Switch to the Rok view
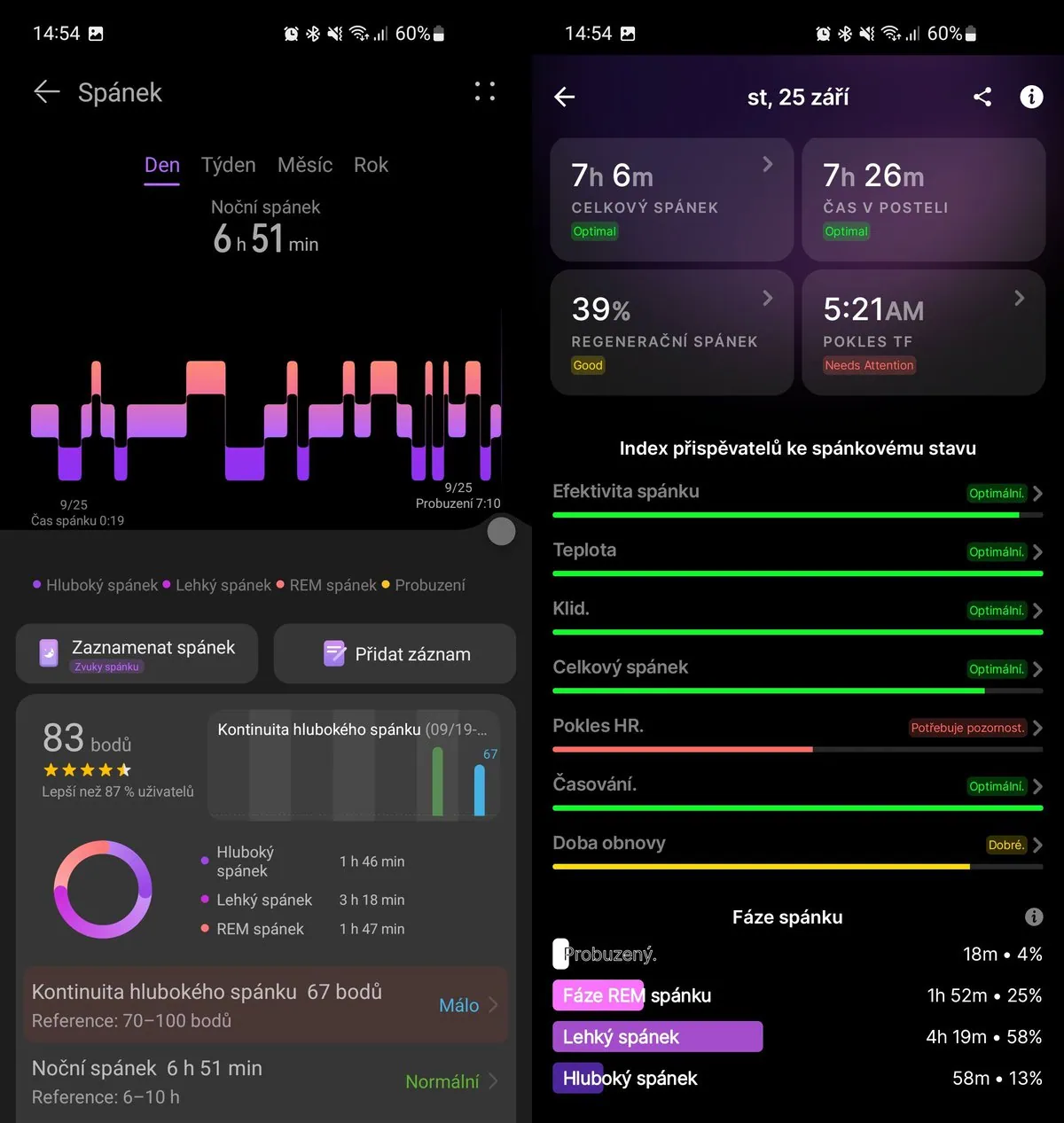Image resolution: width=1064 pixels, height=1123 pixels. pos(371,165)
